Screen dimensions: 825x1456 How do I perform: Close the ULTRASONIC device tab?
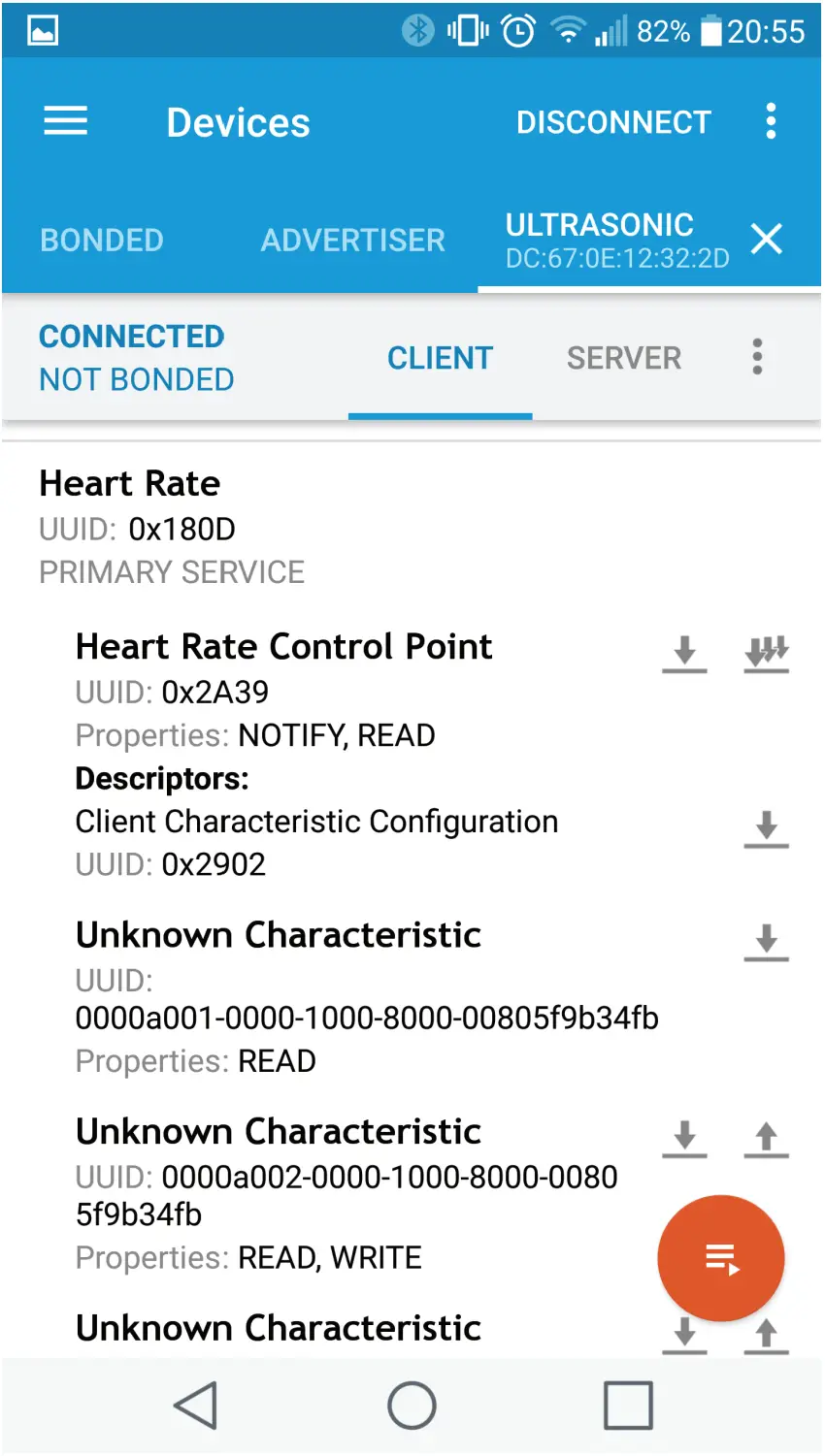pyautogui.click(x=767, y=239)
